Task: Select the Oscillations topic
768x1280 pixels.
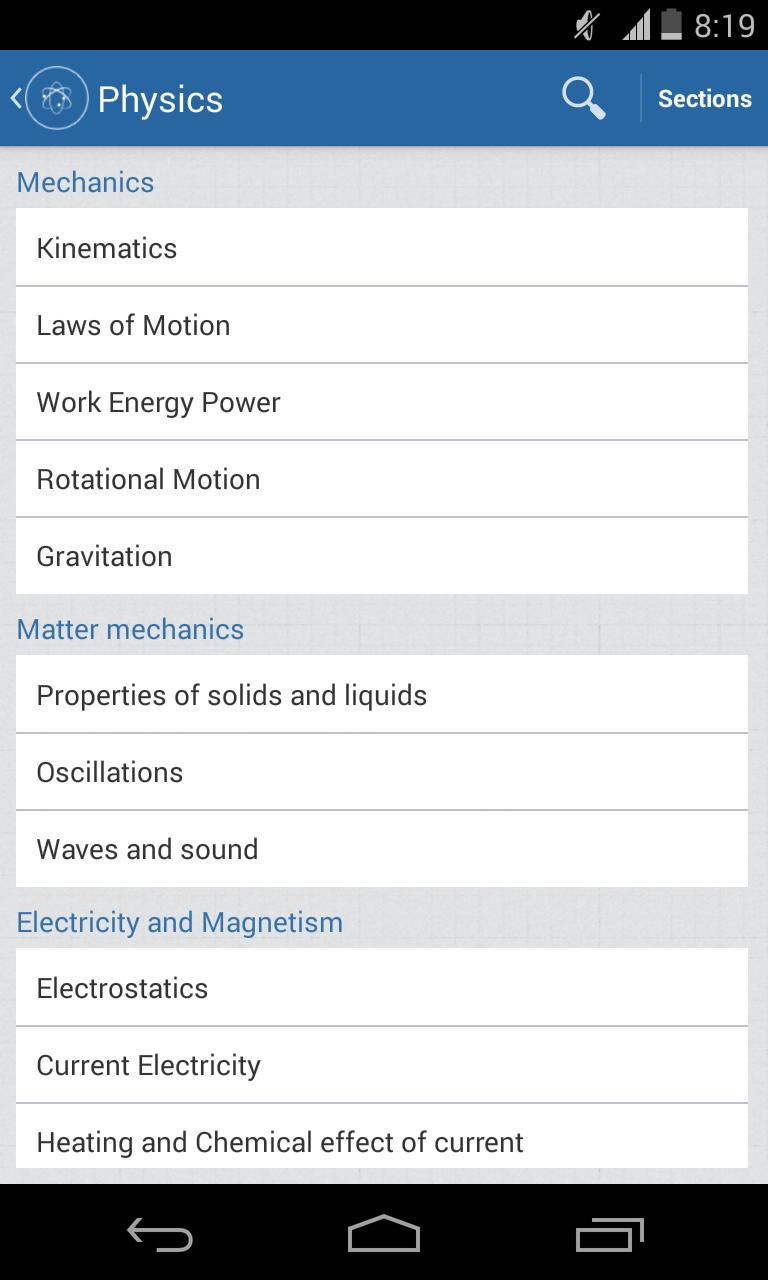Action: (381, 772)
